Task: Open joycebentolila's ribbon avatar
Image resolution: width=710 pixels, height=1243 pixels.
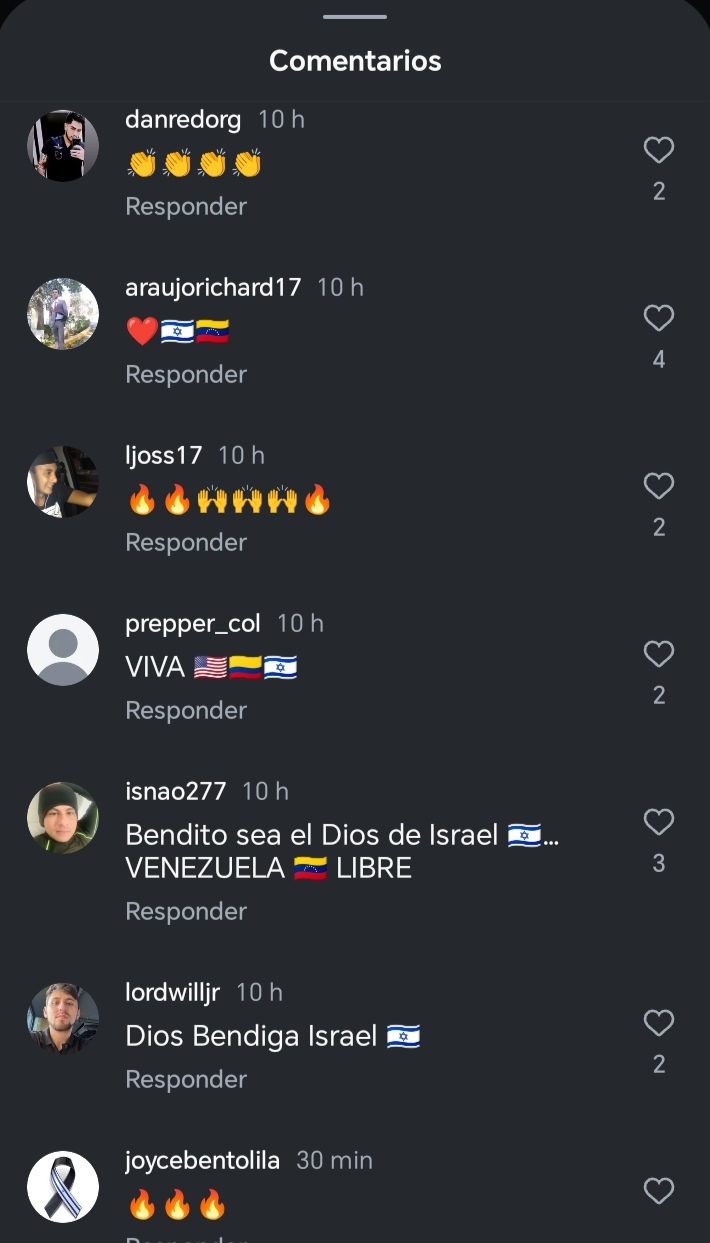Action: coord(63,1187)
